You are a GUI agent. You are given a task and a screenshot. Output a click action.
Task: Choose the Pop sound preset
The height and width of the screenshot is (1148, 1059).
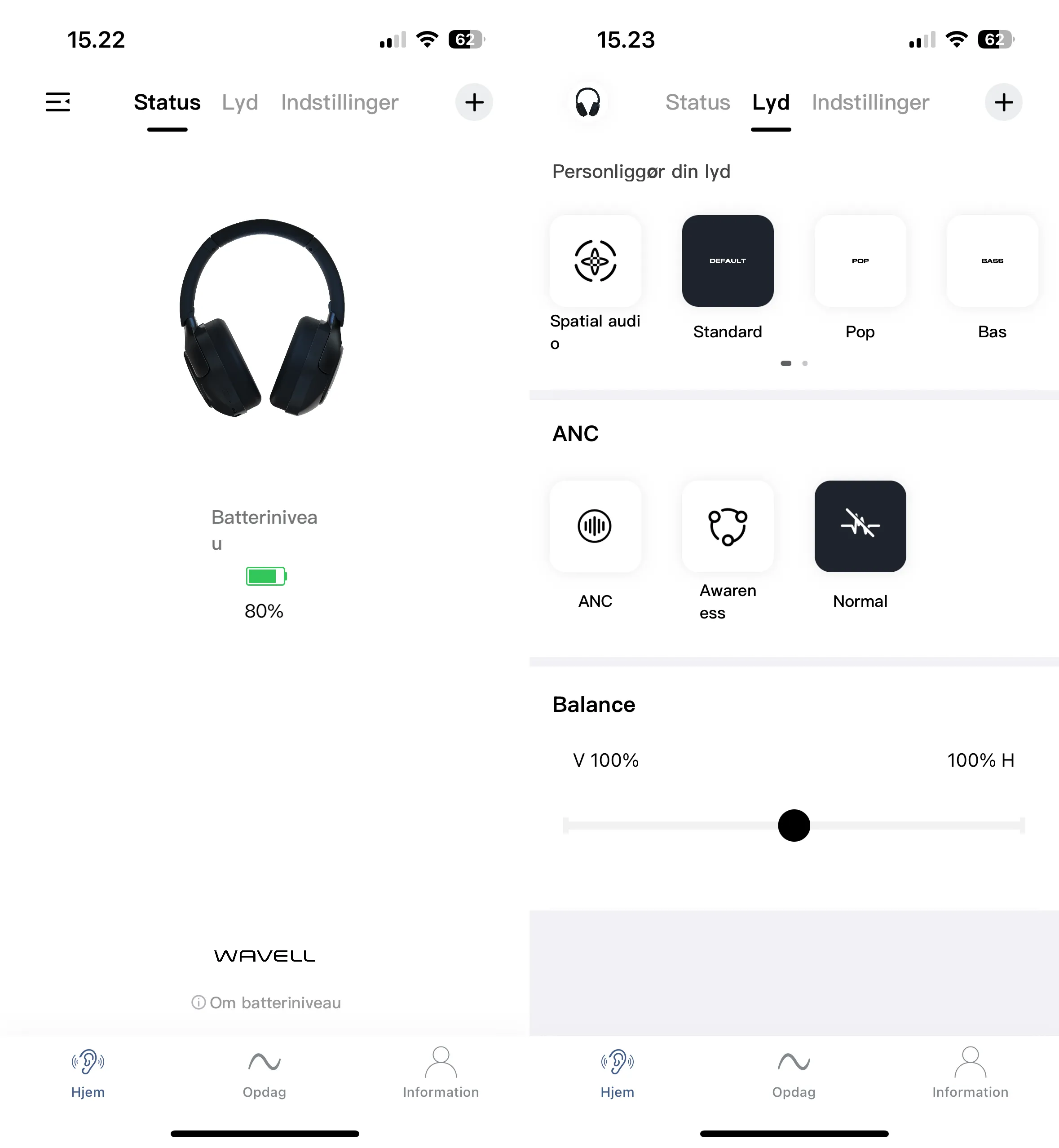pos(860,261)
